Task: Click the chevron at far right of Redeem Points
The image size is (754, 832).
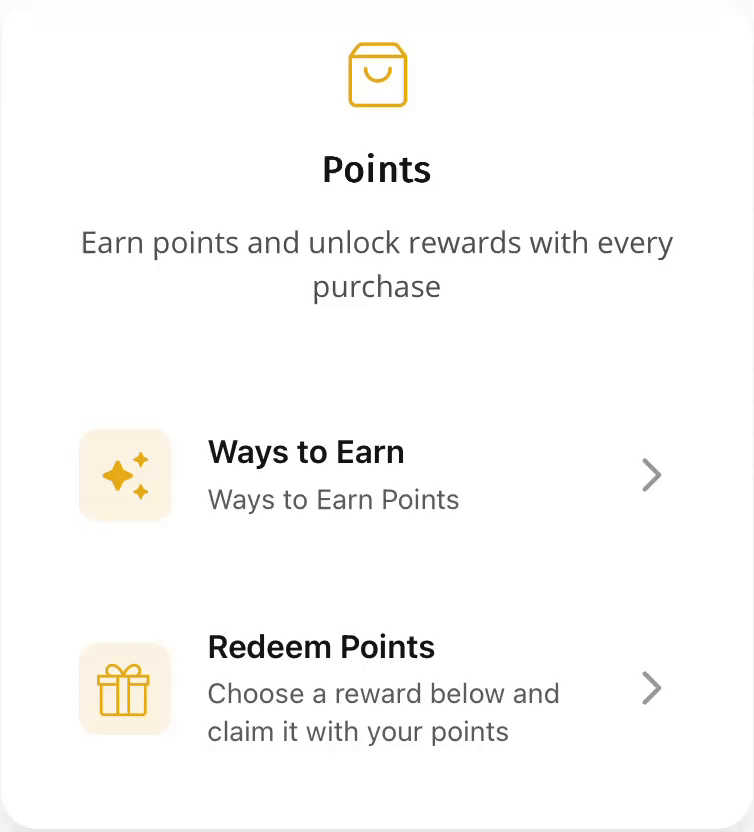Action: (651, 689)
